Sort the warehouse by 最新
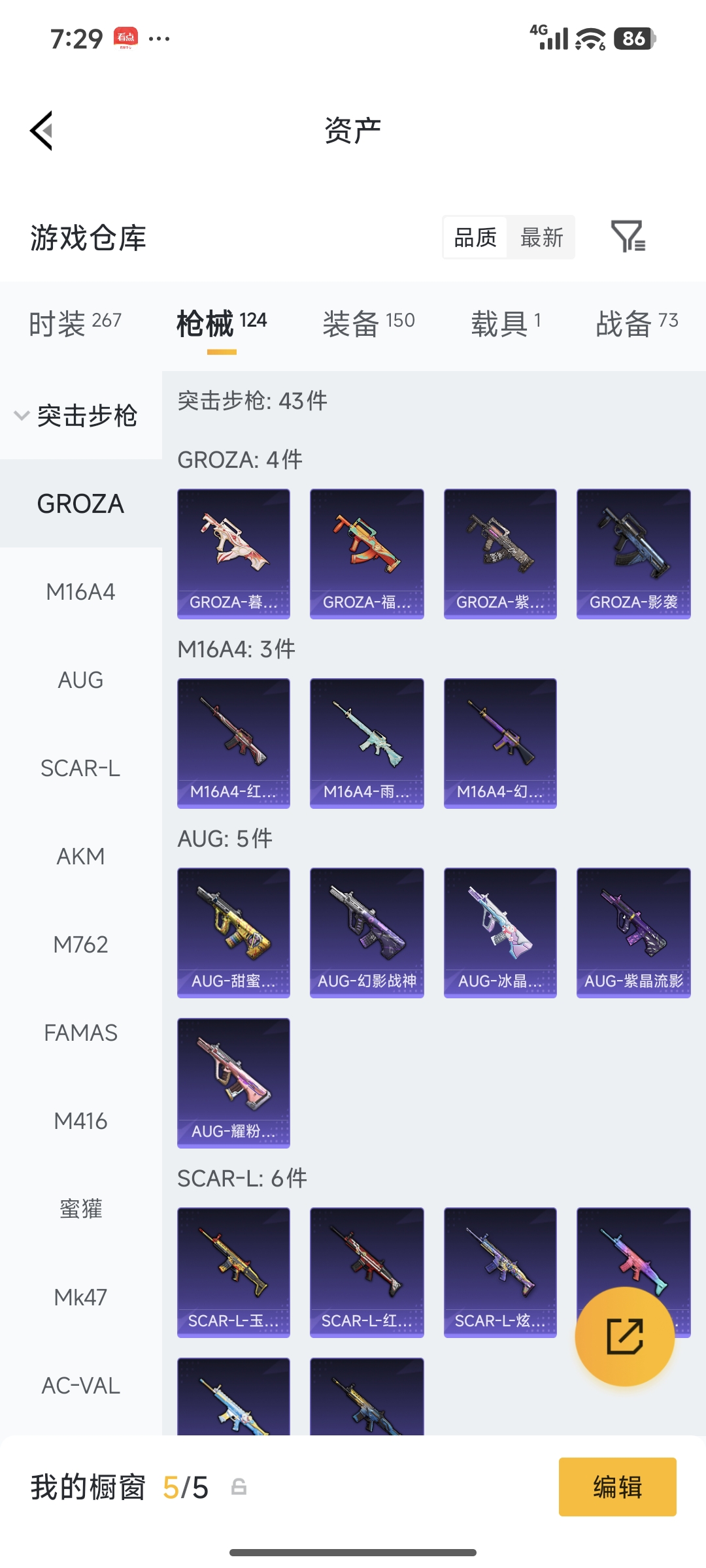Image resolution: width=706 pixels, height=1568 pixels. 541,238
